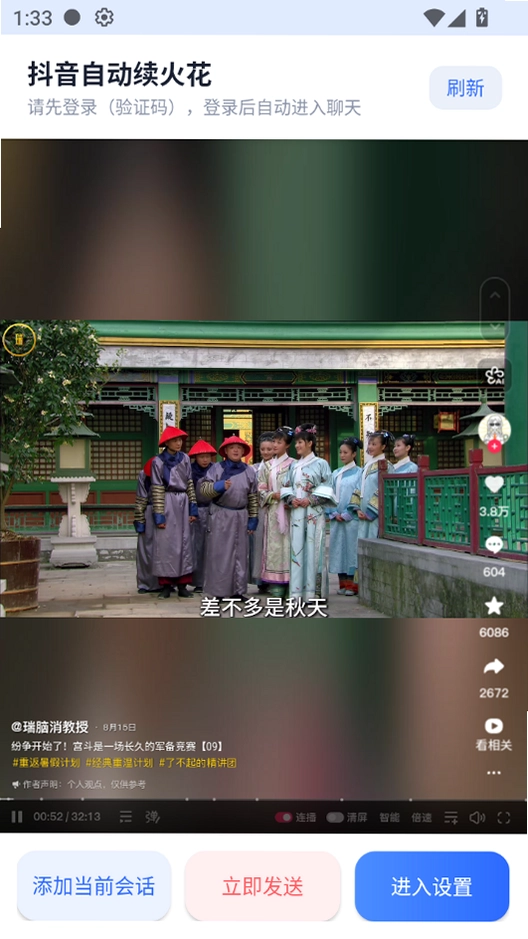
Task: Tap 立即发送 to send now
Action: (x=263, y=886)
